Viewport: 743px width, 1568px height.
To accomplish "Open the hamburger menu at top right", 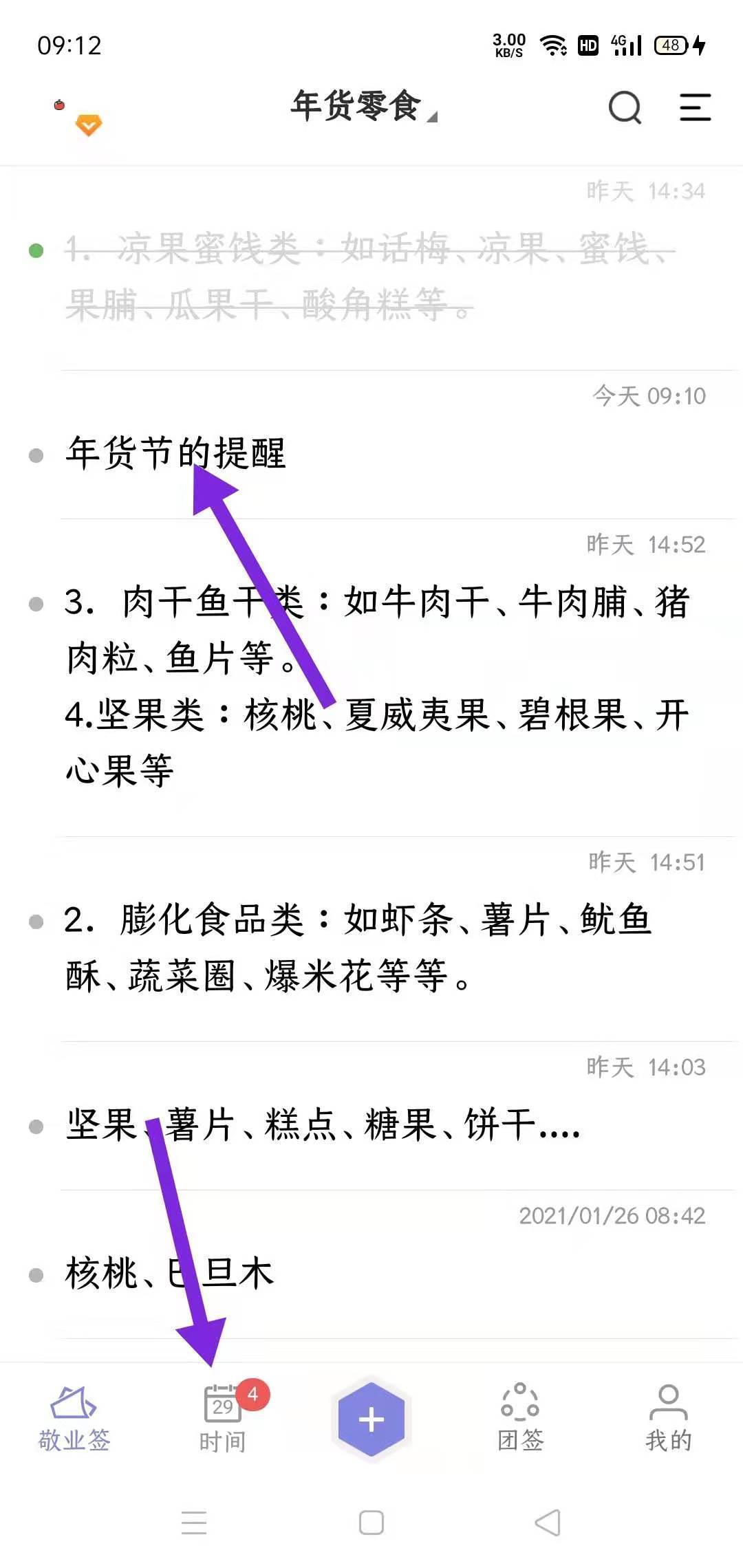I will [x=695, y=108].
